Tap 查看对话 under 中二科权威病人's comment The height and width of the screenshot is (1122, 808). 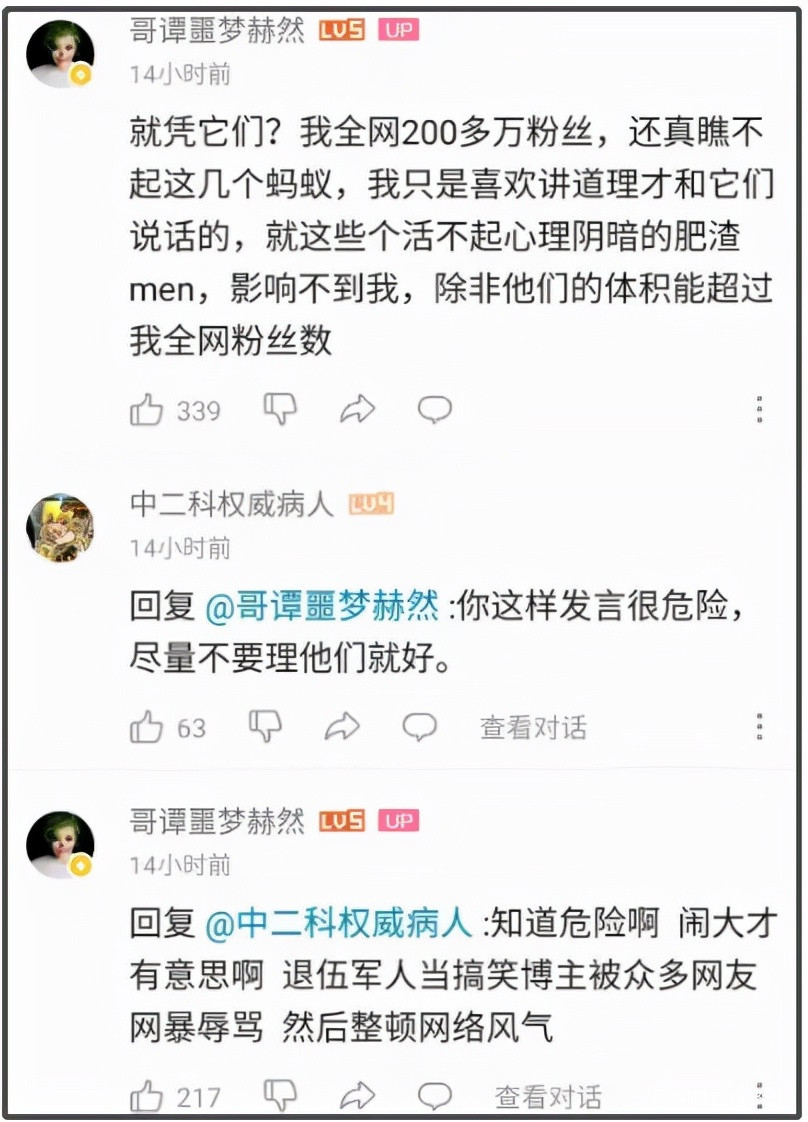coord(533,727)
